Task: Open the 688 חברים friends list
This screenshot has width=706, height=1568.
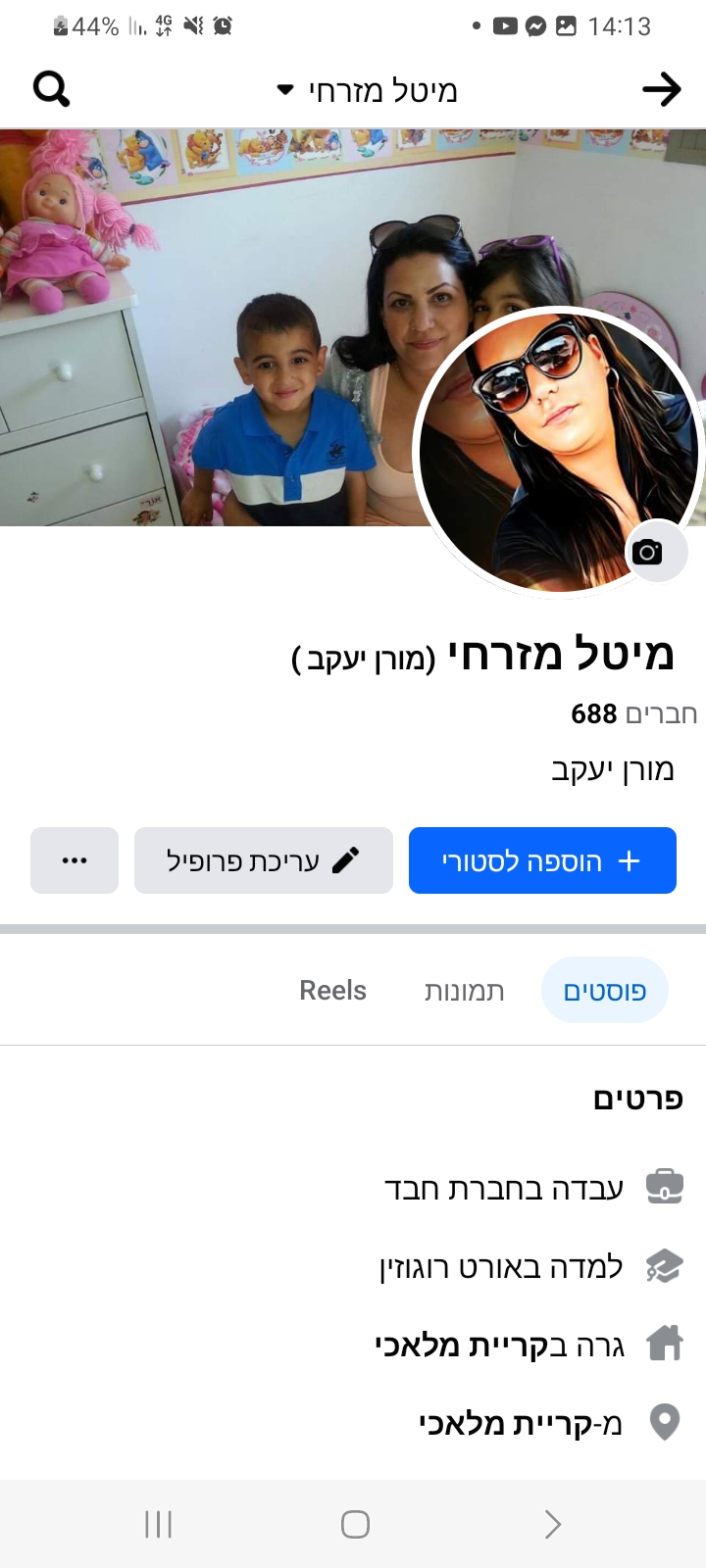Action: coord(634,713)
